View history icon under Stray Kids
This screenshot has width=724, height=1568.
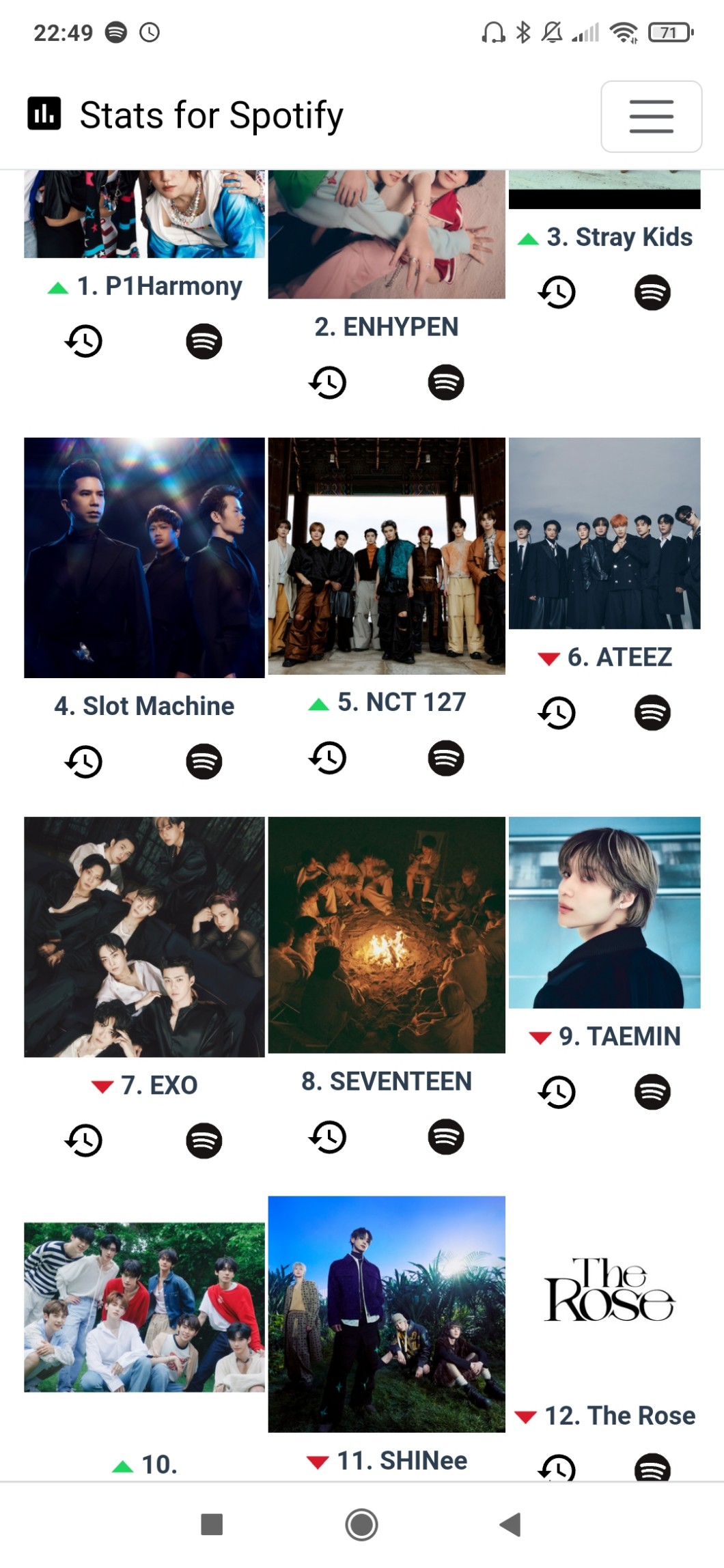coord(557,292)
